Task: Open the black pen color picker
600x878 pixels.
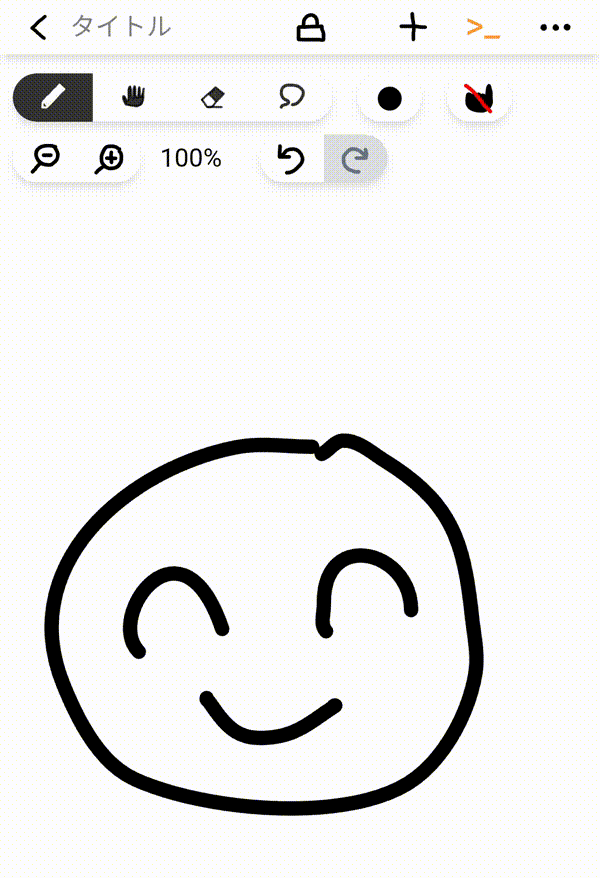Action: 390,98
